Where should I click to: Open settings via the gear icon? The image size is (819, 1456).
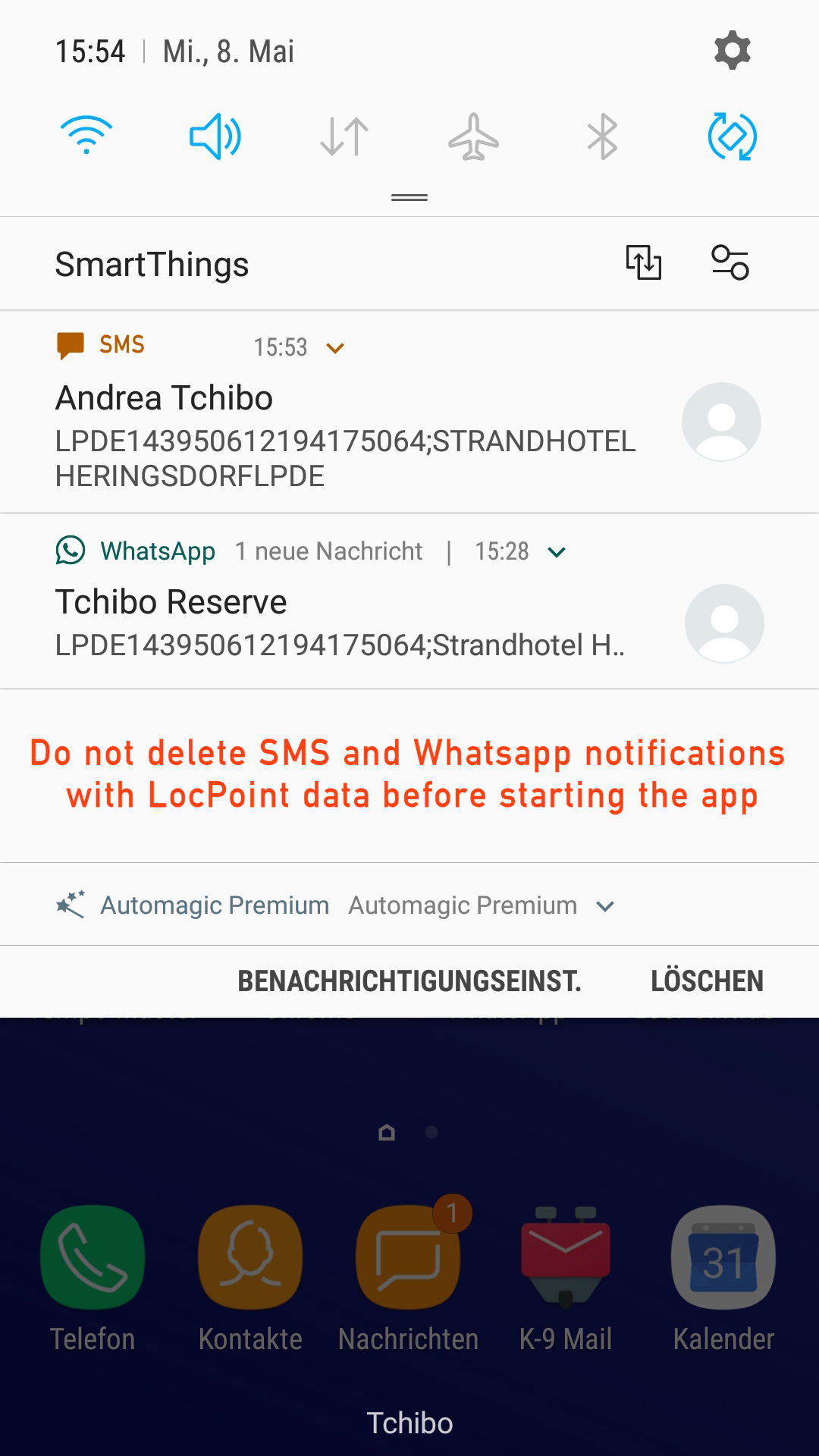(x=732, y=50)
